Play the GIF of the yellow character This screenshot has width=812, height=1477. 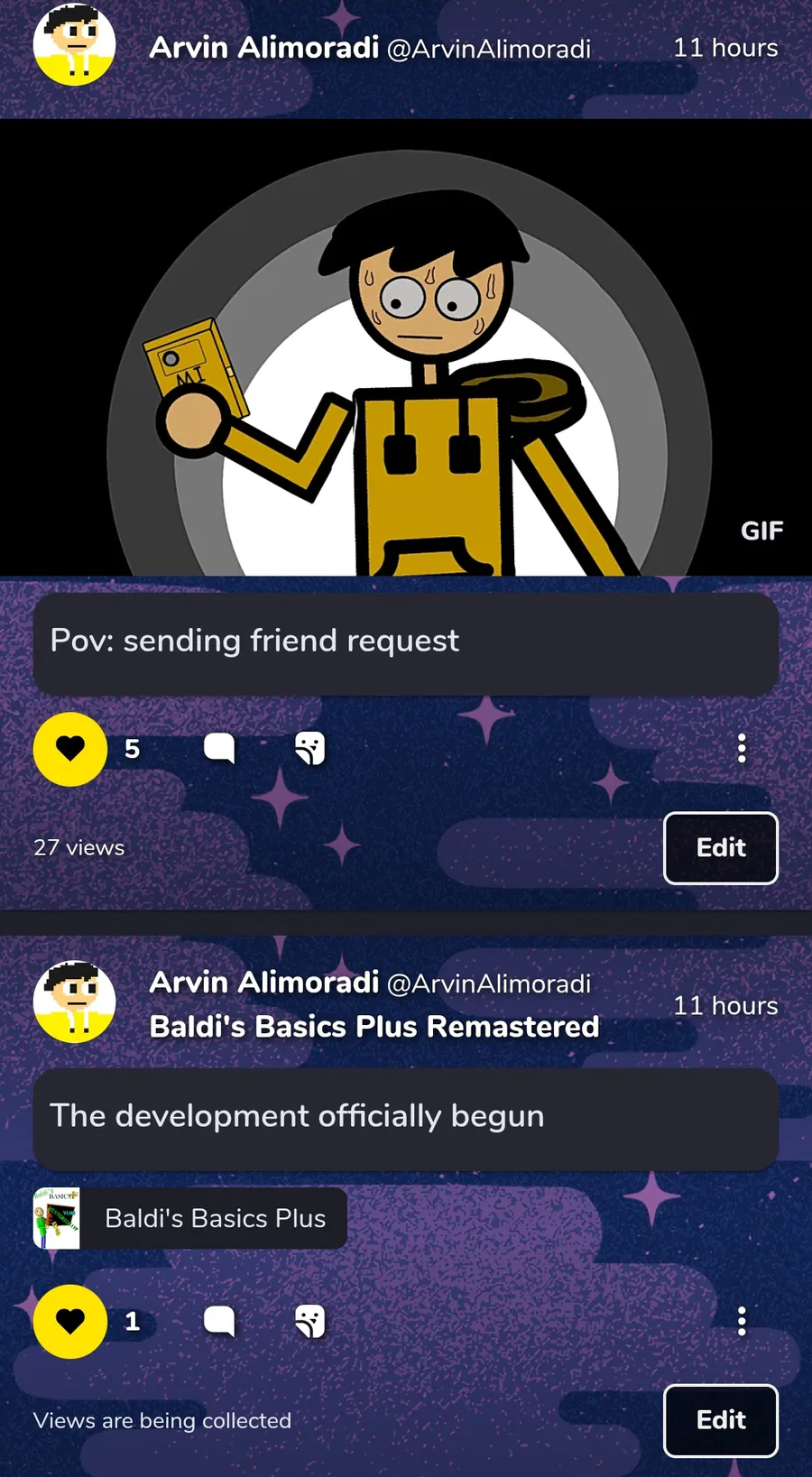point(406,347)
